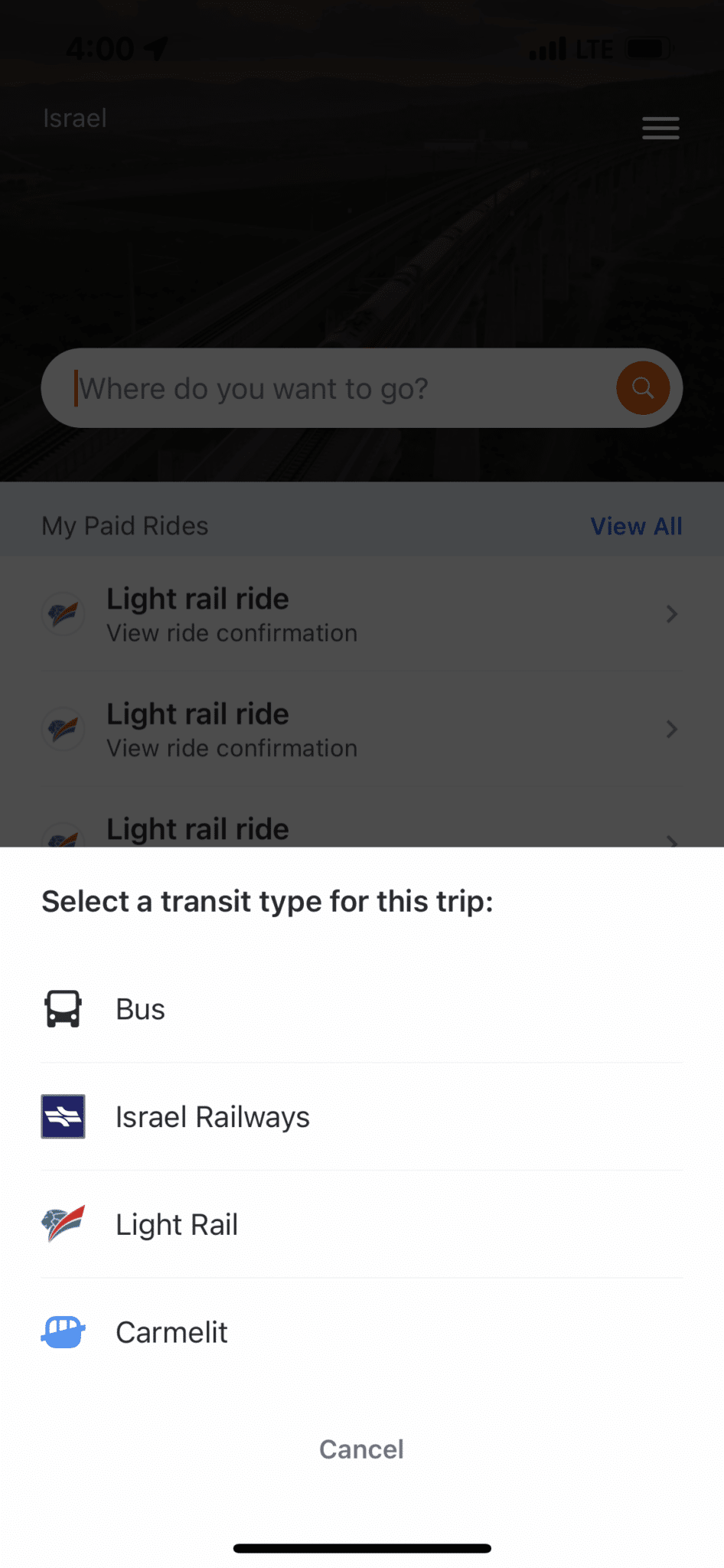
Task: Select the Bus transit icon
Action: pyautogui.click(x=63, y=1009)
